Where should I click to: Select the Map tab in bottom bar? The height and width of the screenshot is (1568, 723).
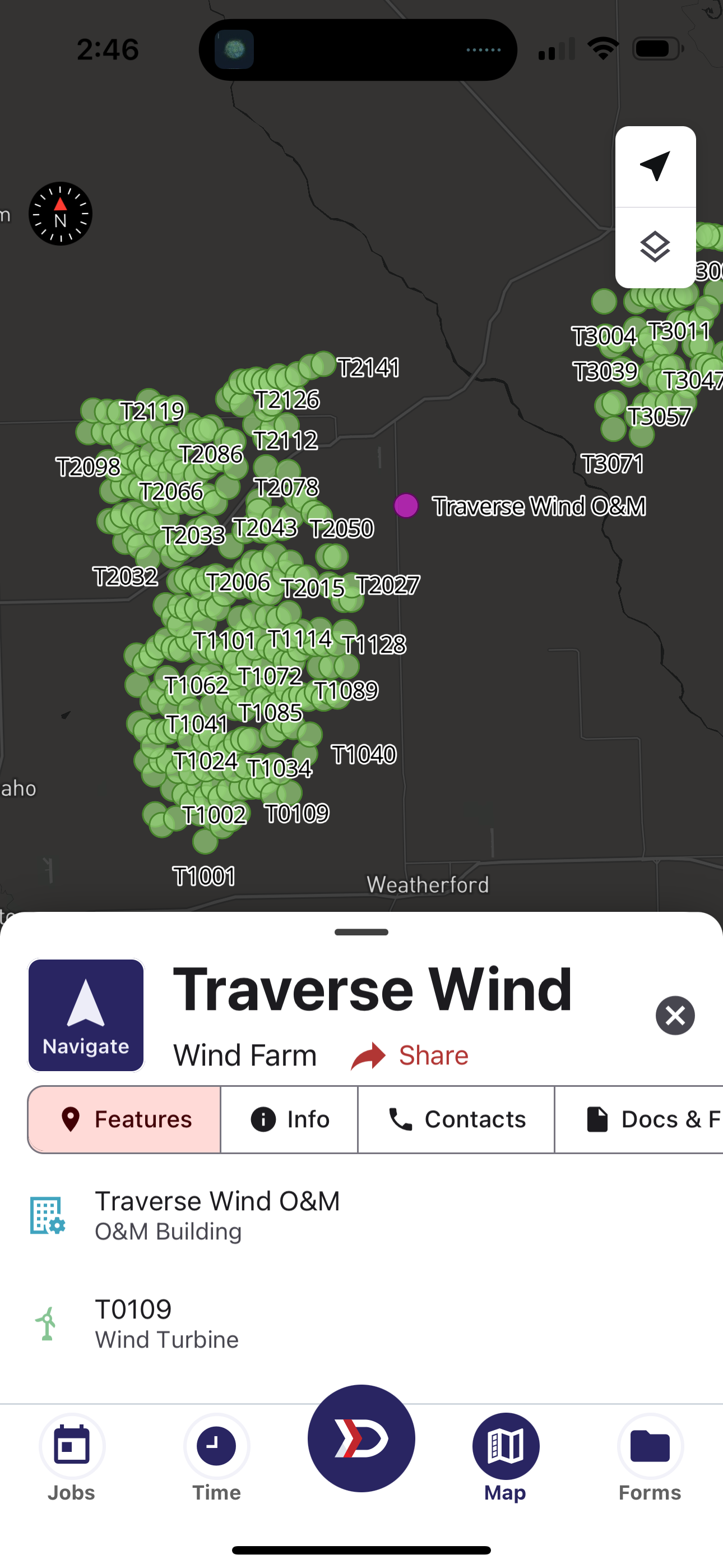pos(505,1457)
